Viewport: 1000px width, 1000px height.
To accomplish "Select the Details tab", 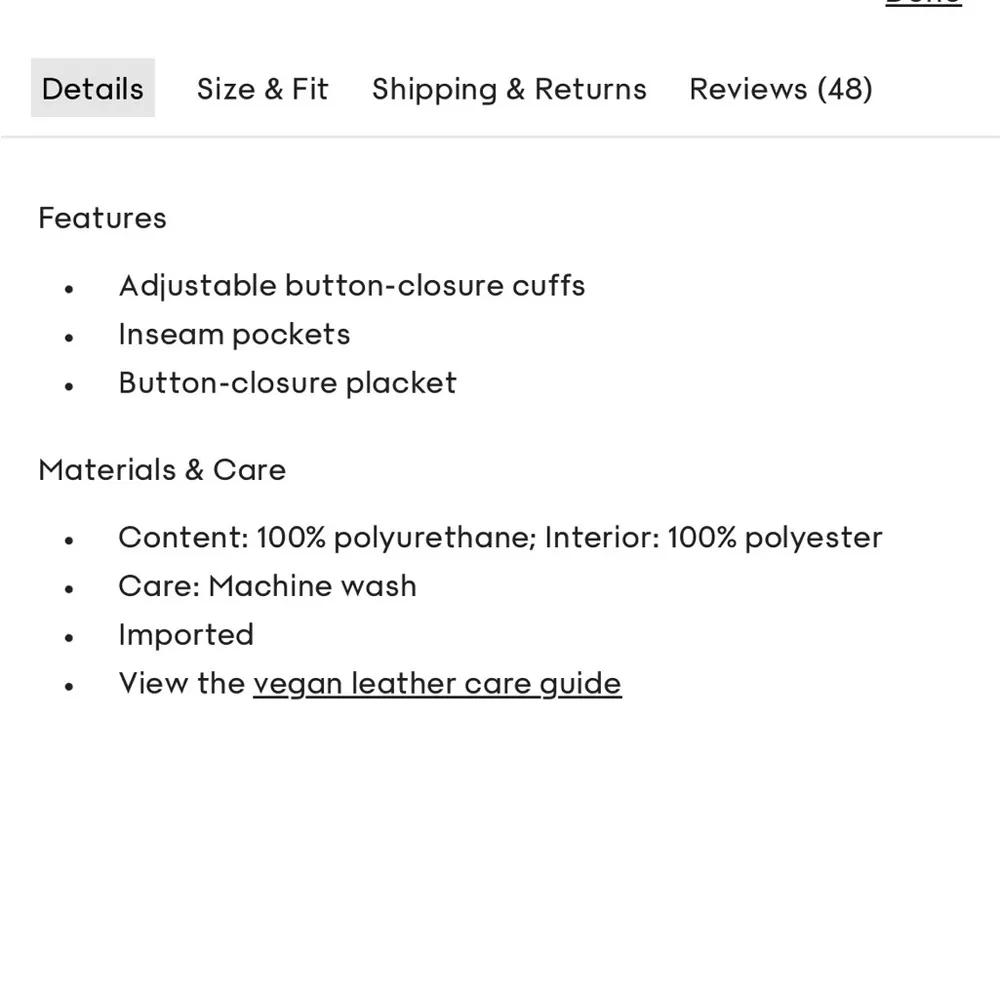I will point(92,89).
